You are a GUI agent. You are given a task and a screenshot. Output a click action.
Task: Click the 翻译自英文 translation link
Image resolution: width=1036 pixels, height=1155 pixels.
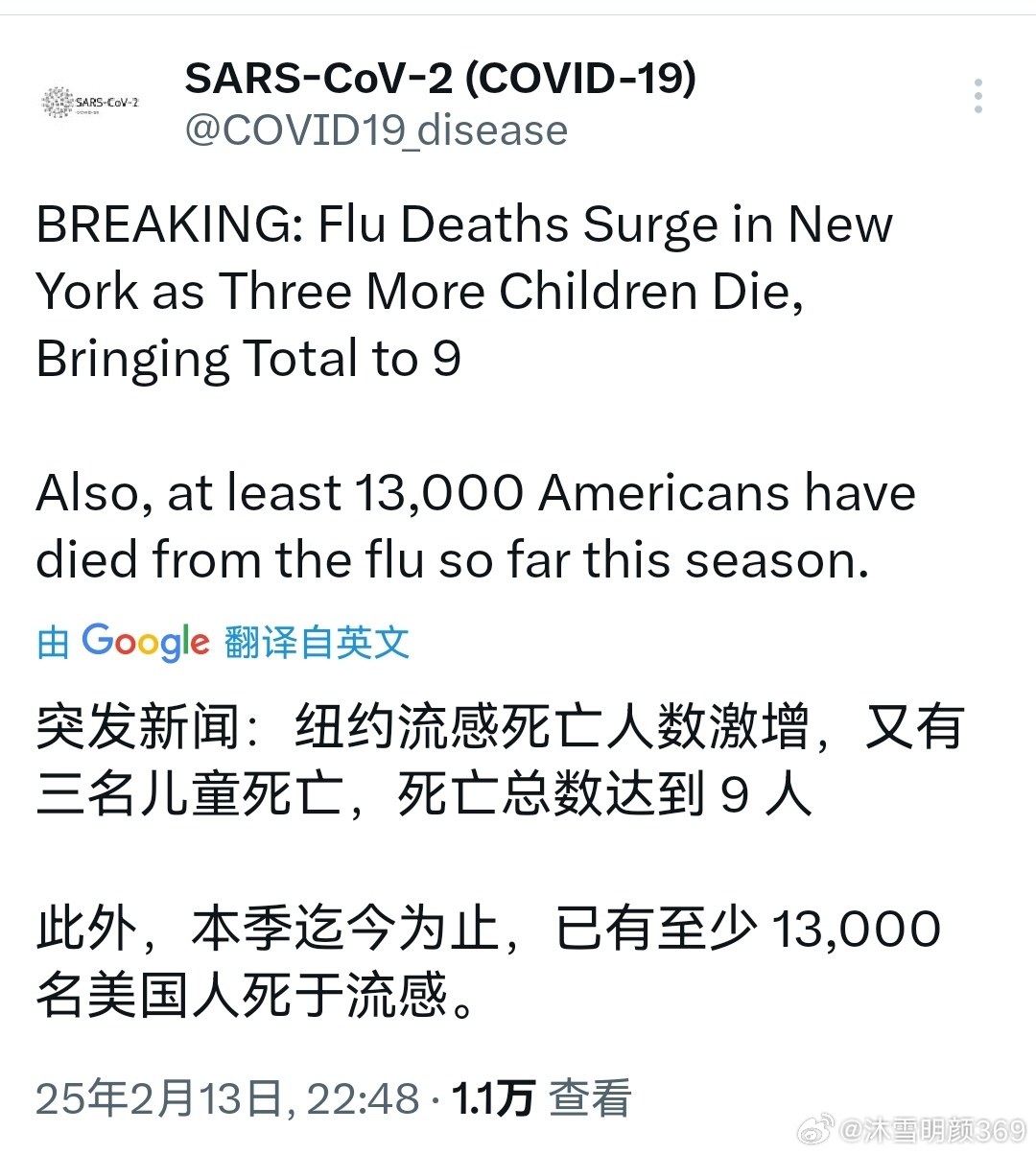tap(315, 641)
